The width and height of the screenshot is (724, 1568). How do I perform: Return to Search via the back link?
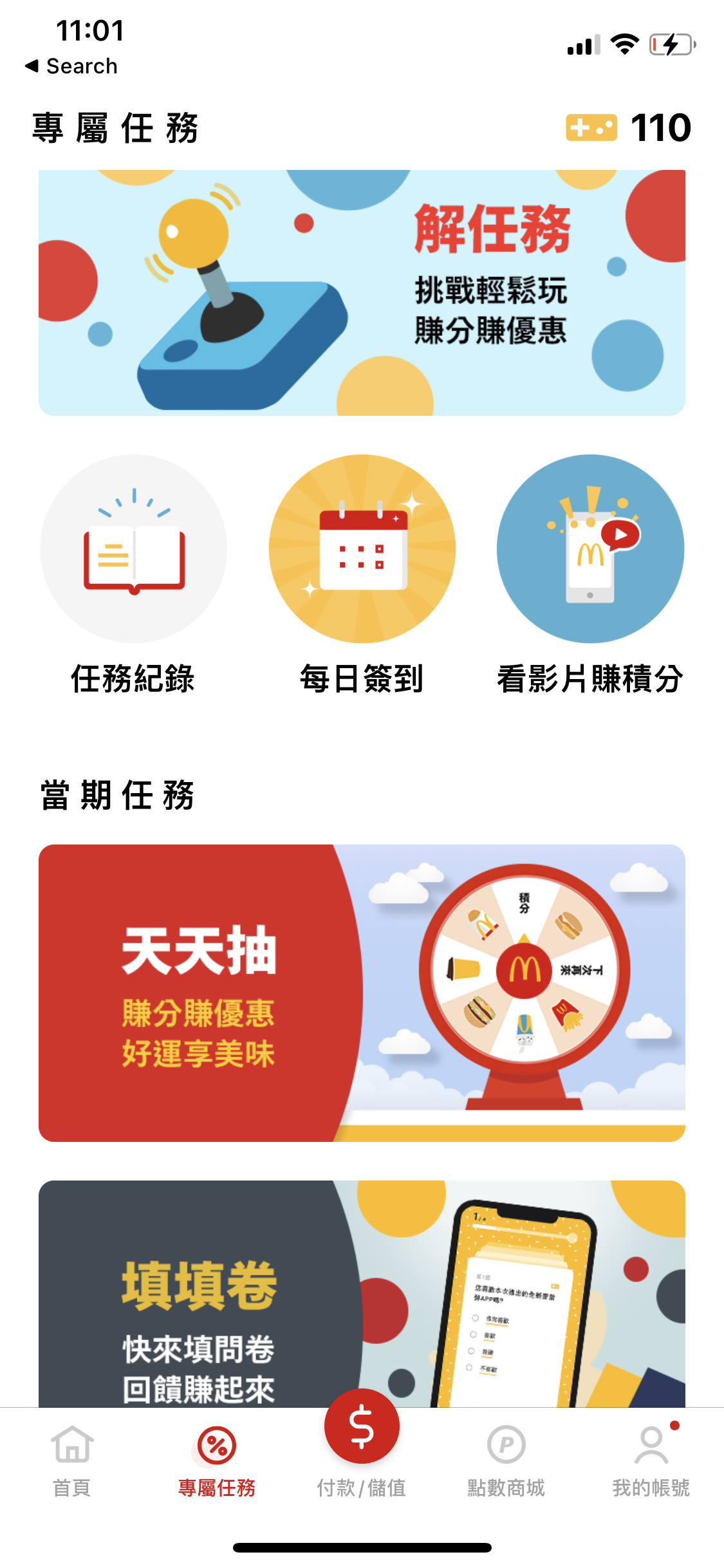pyautogui.click(x=71, y=66)
